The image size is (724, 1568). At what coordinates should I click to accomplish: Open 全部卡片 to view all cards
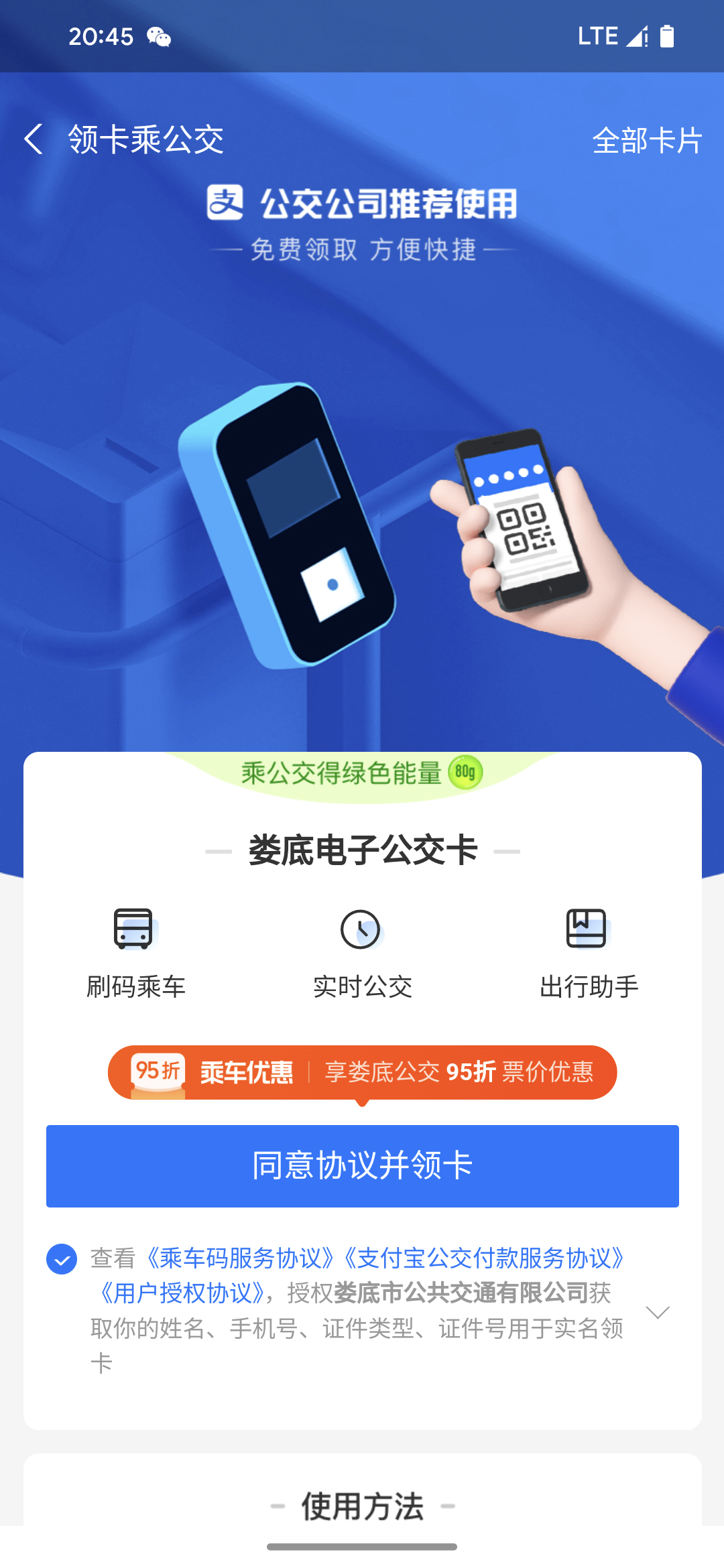click(647, 141)
